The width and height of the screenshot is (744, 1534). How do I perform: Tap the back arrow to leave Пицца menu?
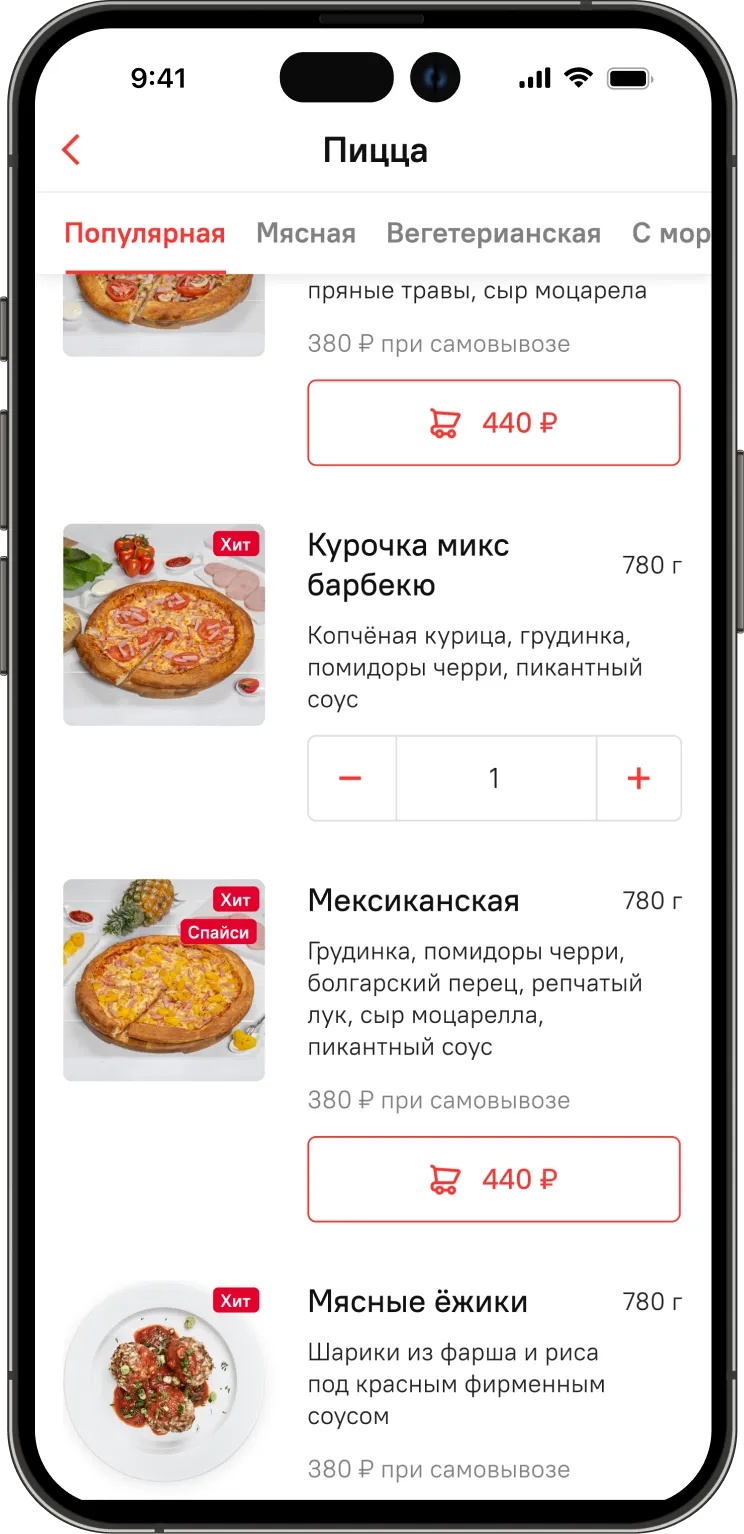[x=69, y=149]
